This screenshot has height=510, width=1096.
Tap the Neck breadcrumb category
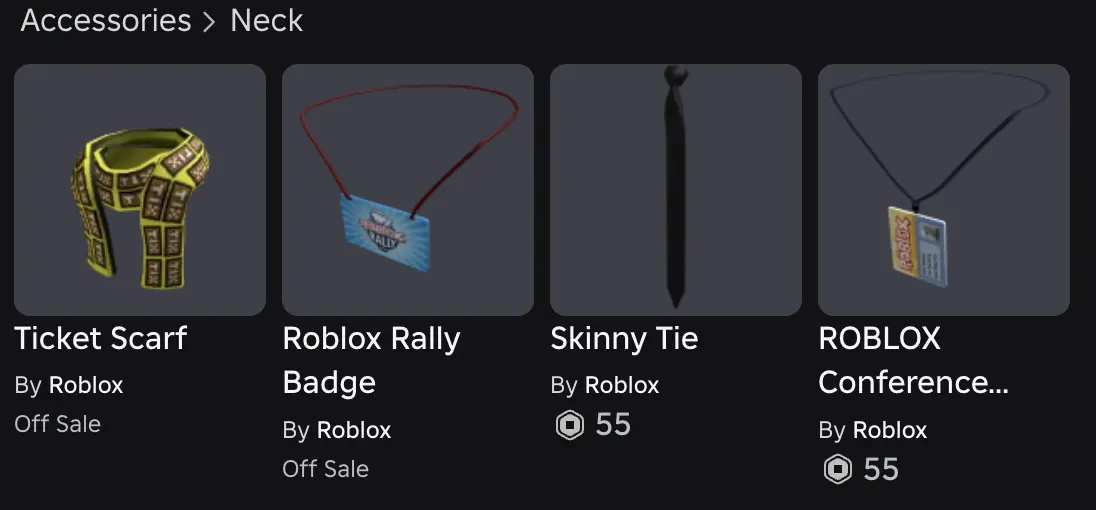pyautogui.click(x=266, y=20)
